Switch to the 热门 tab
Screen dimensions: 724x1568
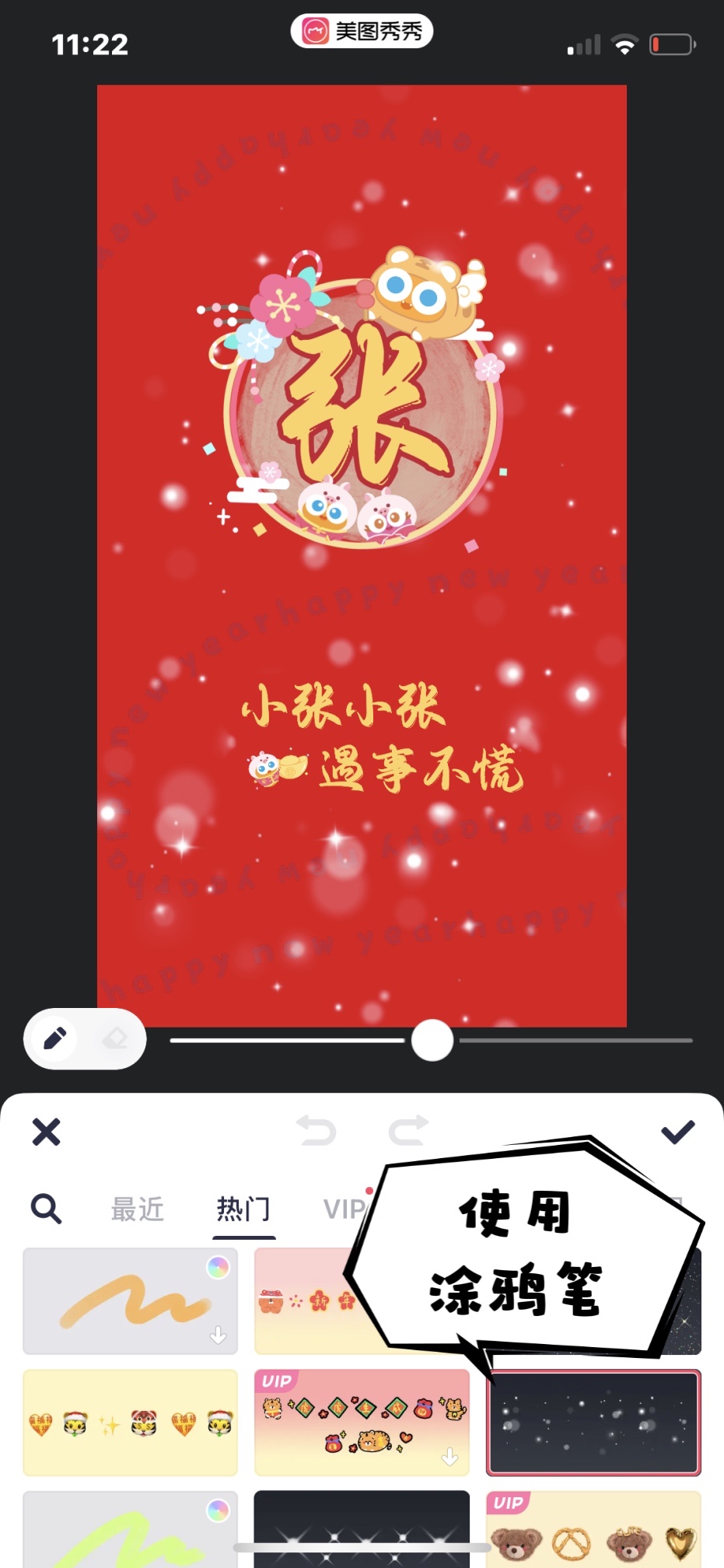[x=244, y=1209]
